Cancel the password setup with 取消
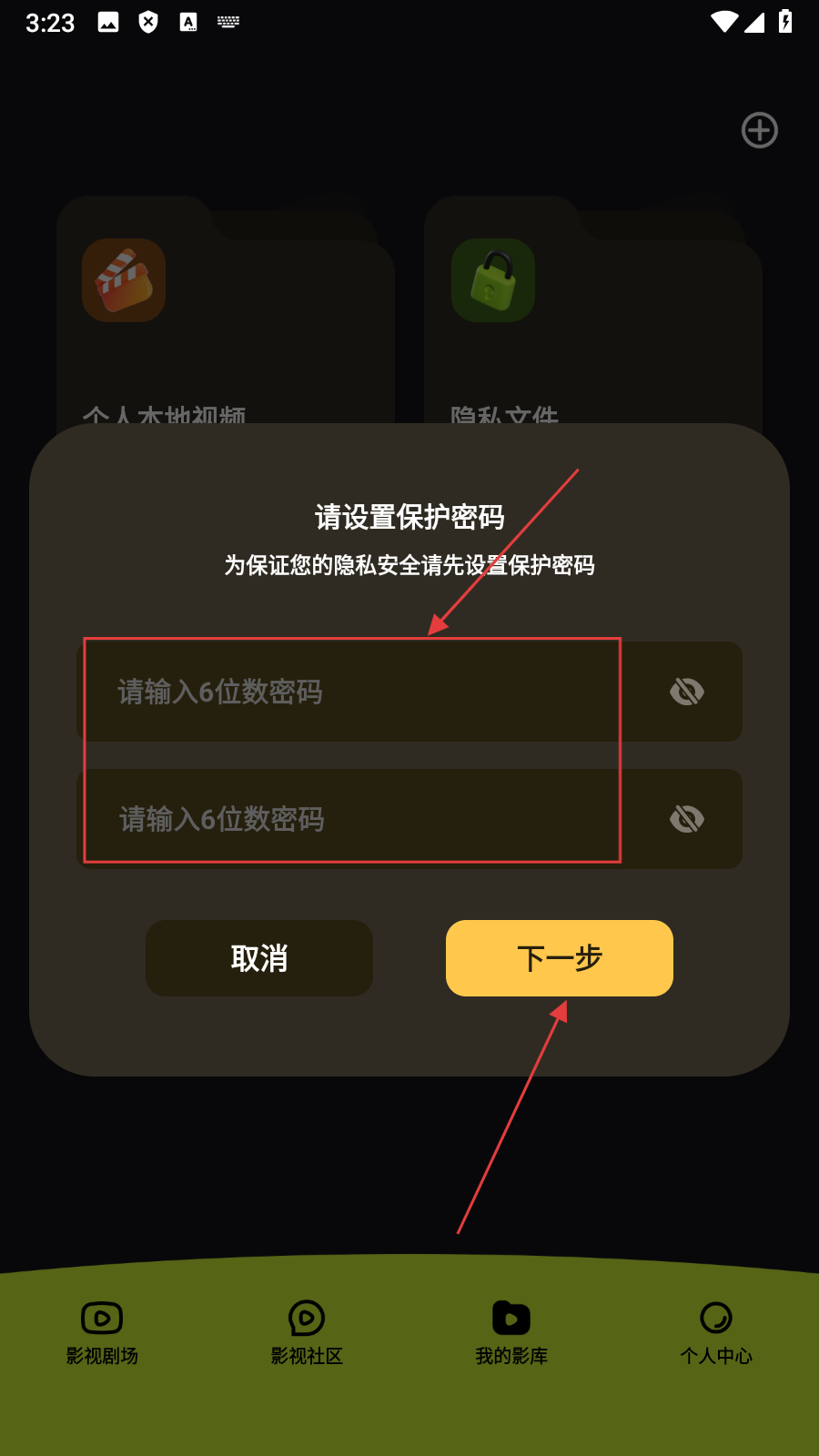Image resolution: width=819 pixels, height=1456 pixels. pos(259,958)
